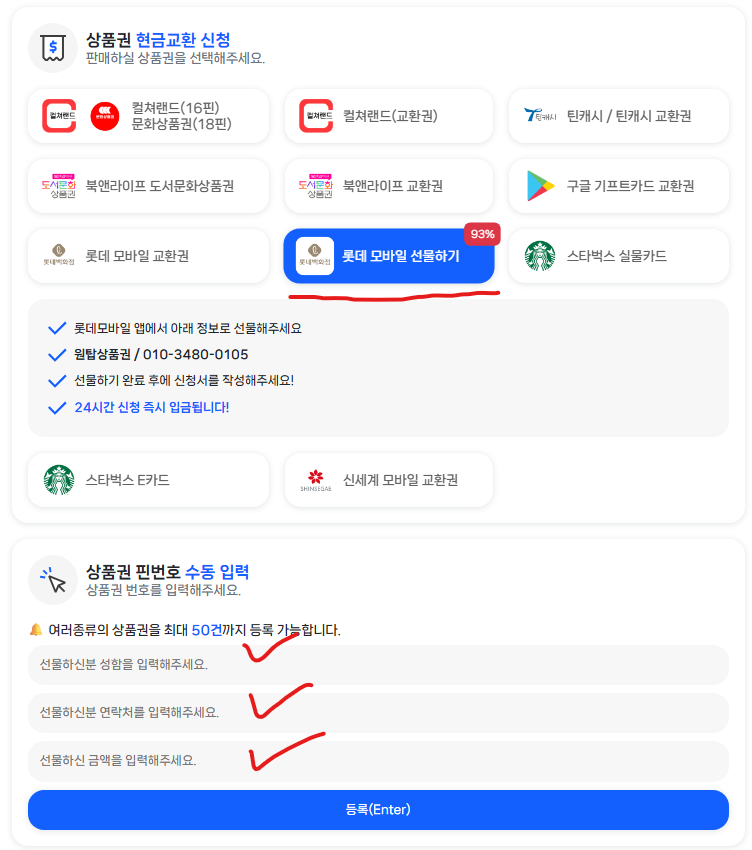Tap the 등록(Enter) button

378,810
